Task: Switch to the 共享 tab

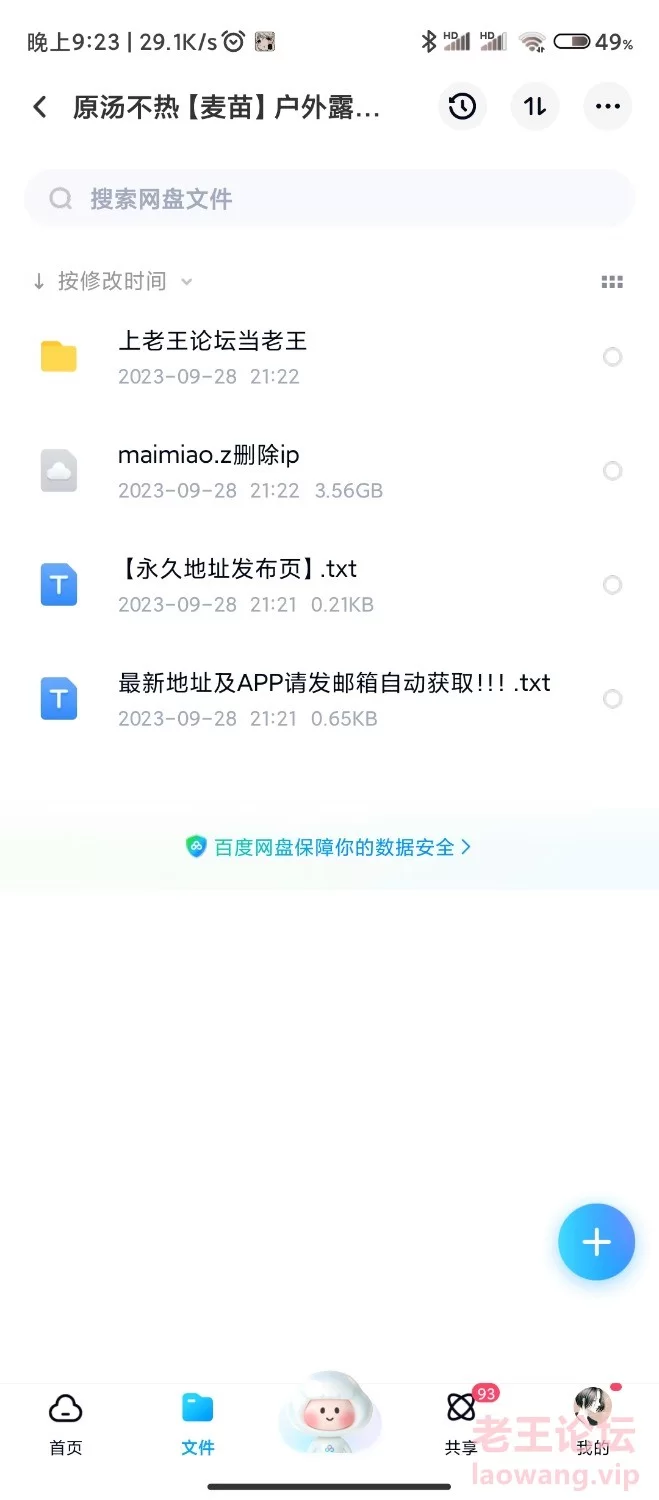Action: (461, 1423)
